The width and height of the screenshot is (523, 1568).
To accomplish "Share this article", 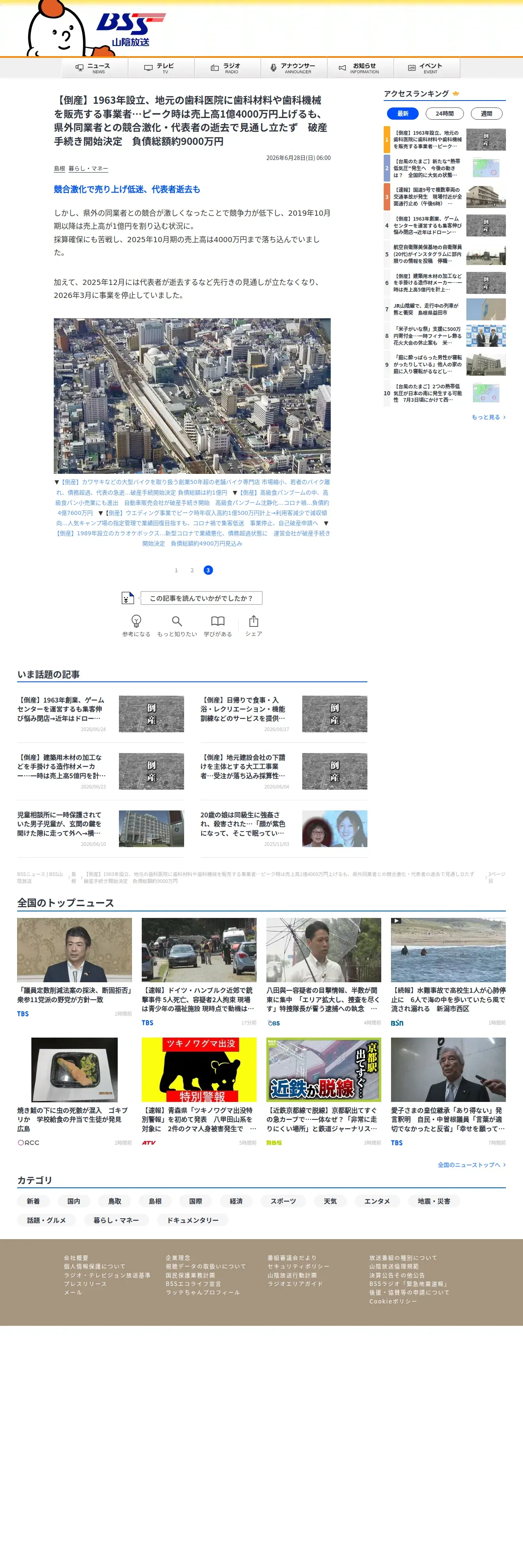I will point(254,626).
